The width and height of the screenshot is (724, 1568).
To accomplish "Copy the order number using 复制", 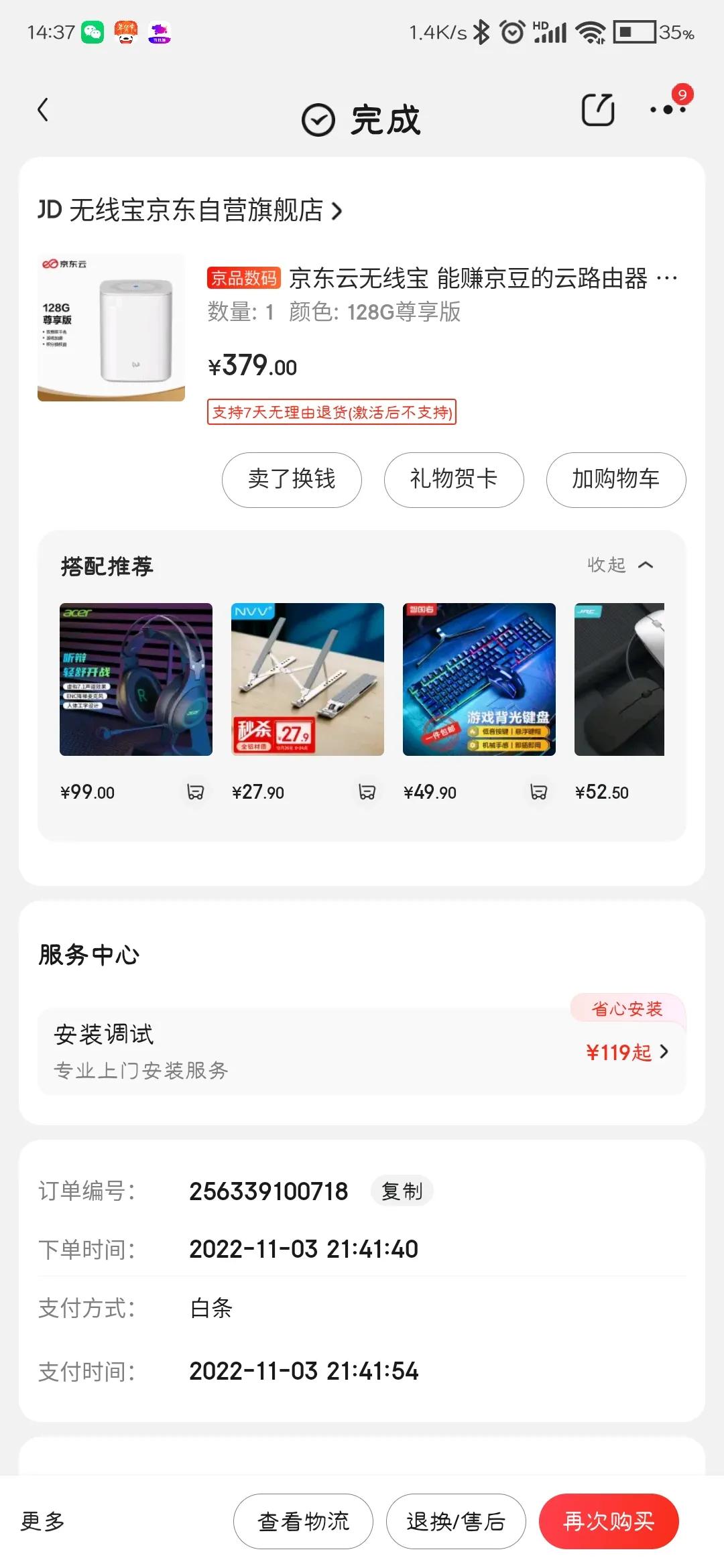I will [x=402, y=1191].
